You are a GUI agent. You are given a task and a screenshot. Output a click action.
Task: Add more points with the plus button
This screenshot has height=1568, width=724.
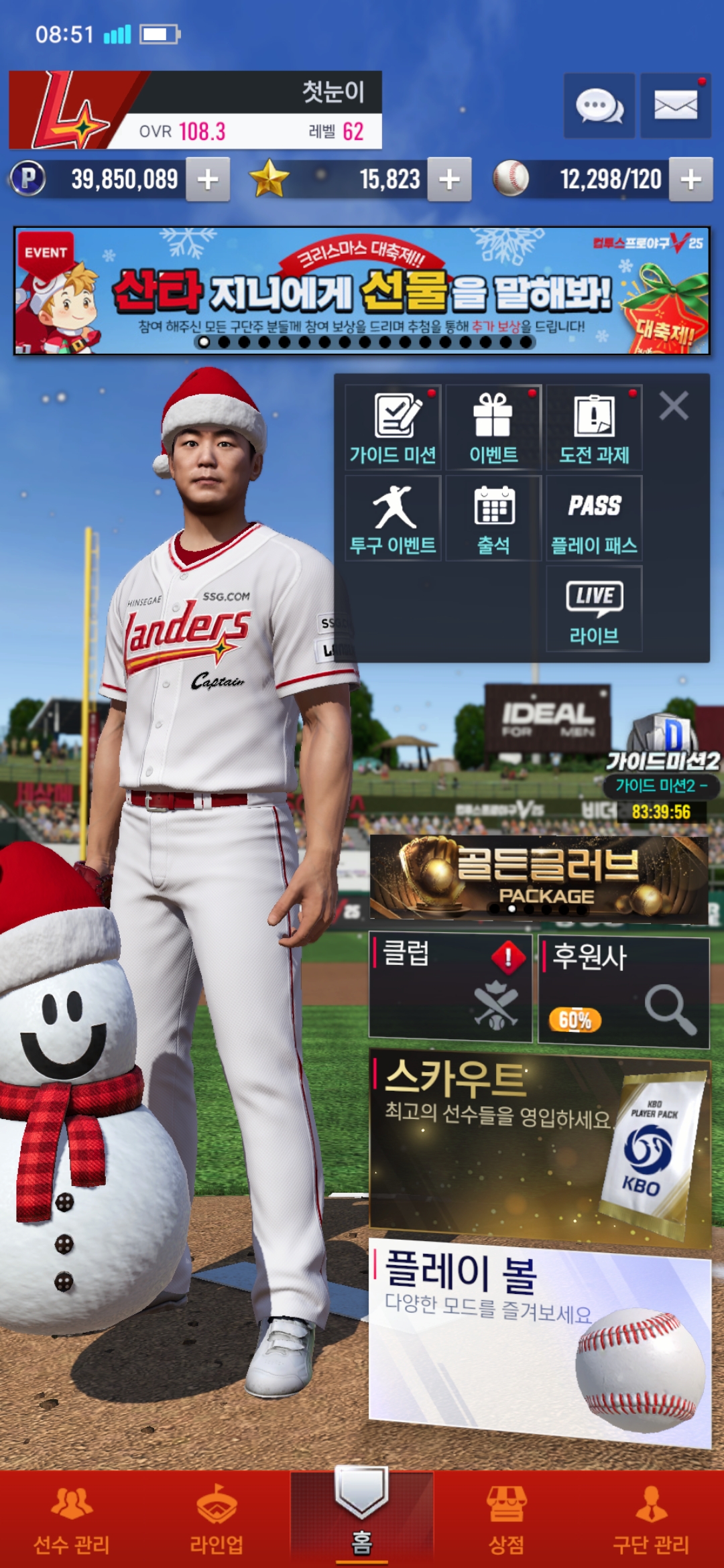(208, 180)
